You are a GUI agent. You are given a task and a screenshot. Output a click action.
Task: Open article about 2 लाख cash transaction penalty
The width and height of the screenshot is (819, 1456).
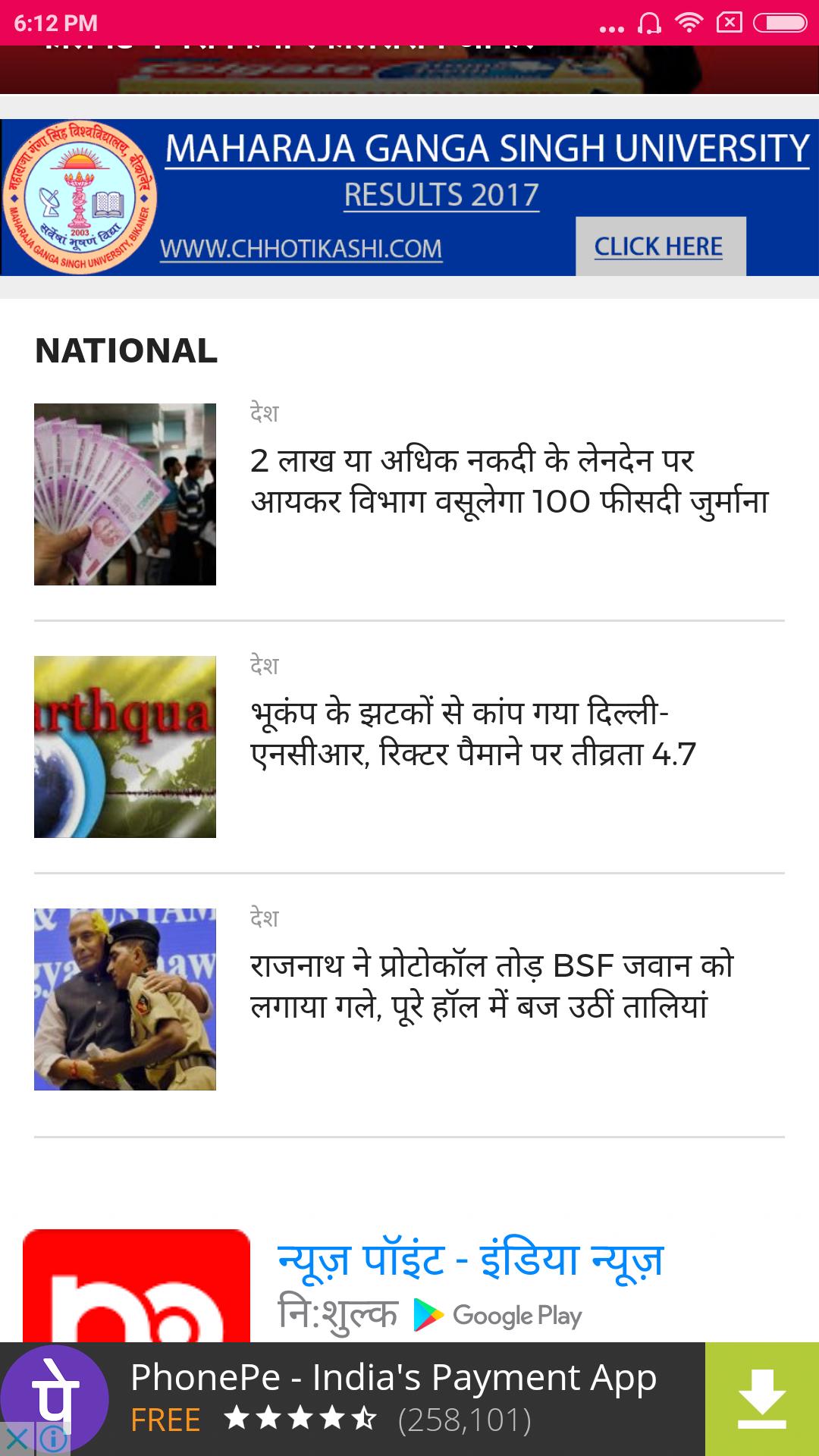point(509,481)
